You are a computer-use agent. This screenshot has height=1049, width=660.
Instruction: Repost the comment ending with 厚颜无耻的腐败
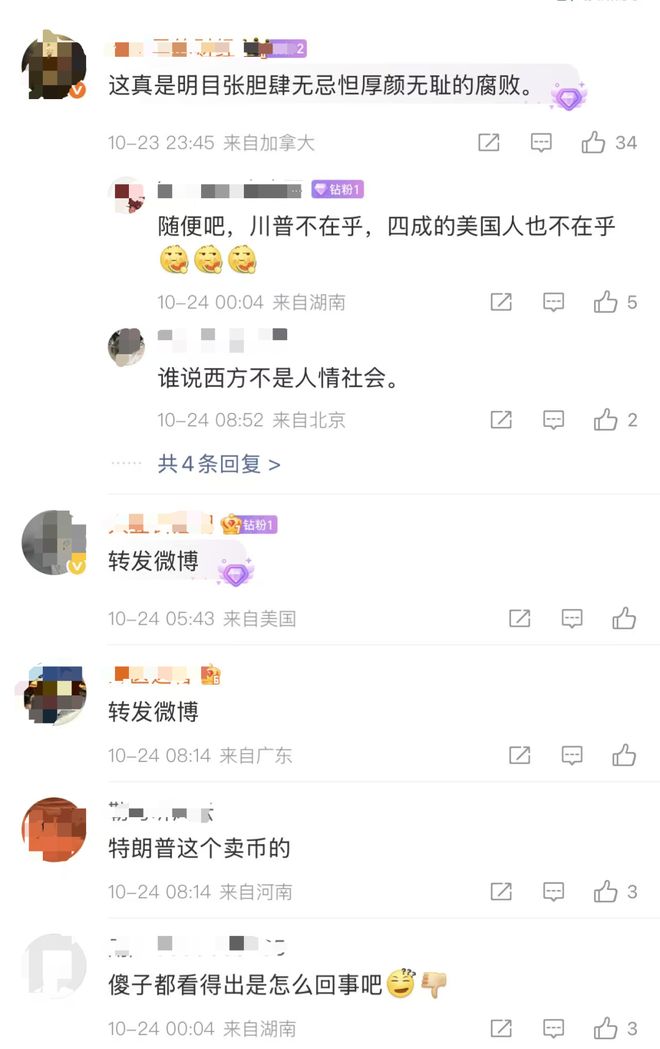pyautogui.click(x=489, y=143)
